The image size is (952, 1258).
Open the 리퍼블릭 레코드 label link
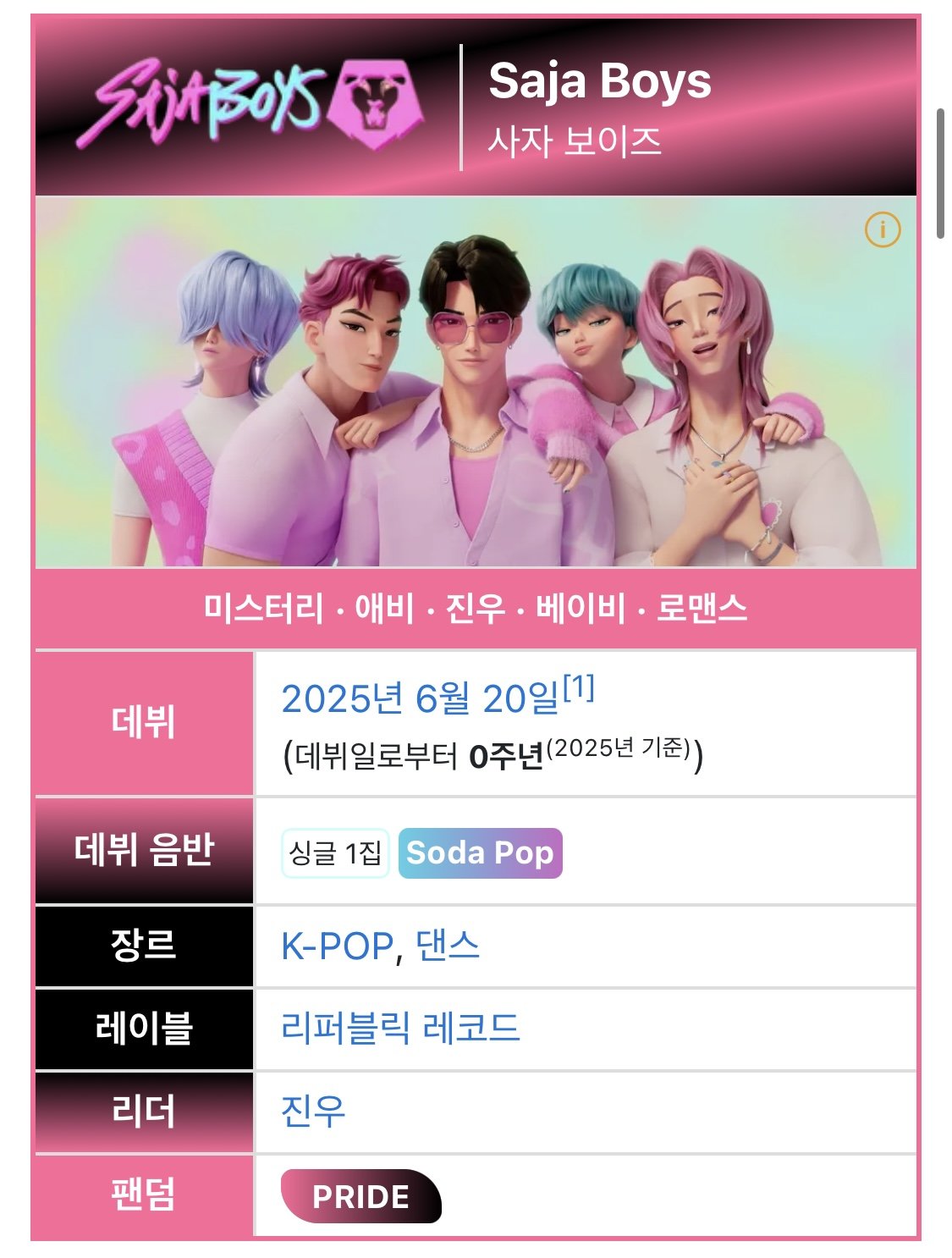click(x=400, y=1029)
